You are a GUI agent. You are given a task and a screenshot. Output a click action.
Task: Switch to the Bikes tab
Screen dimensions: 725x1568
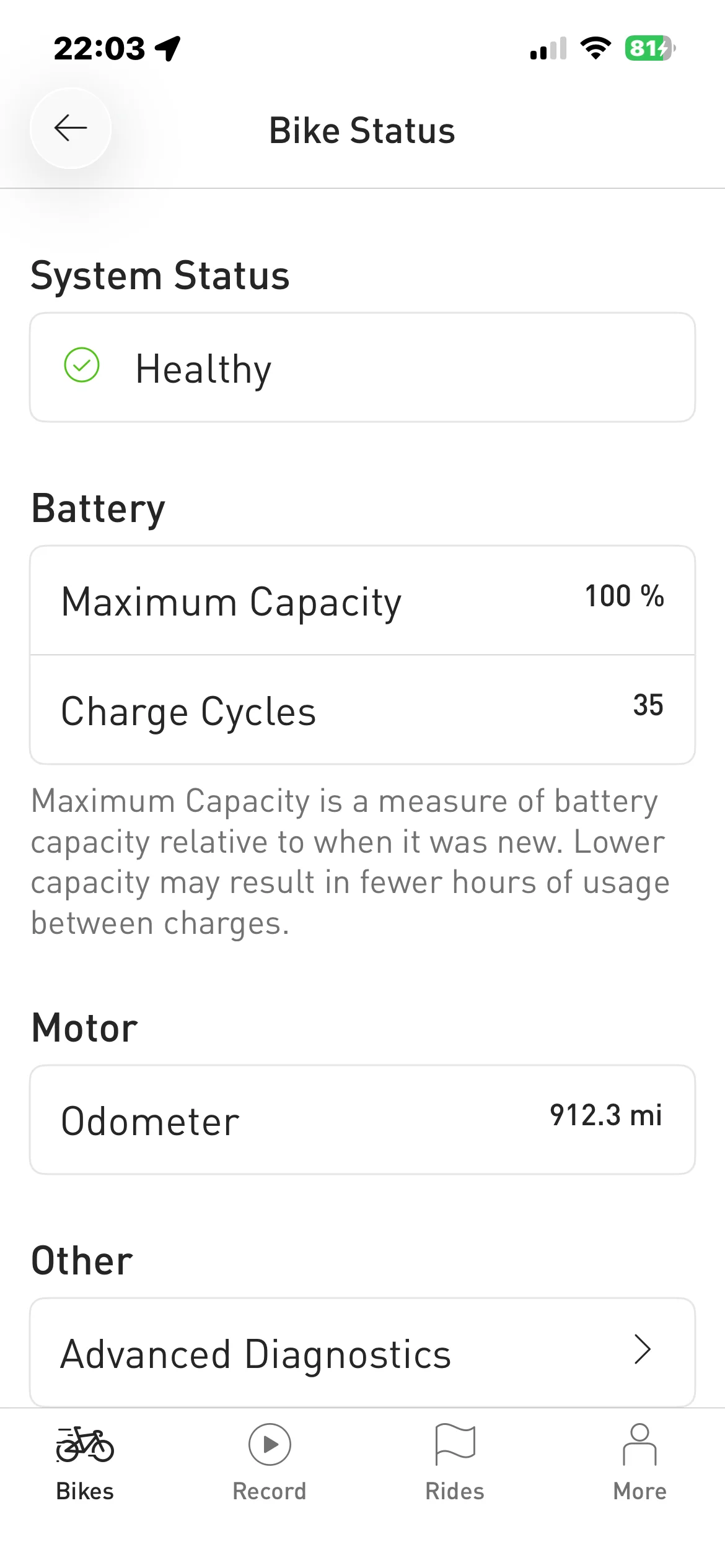coord(85,1463)
